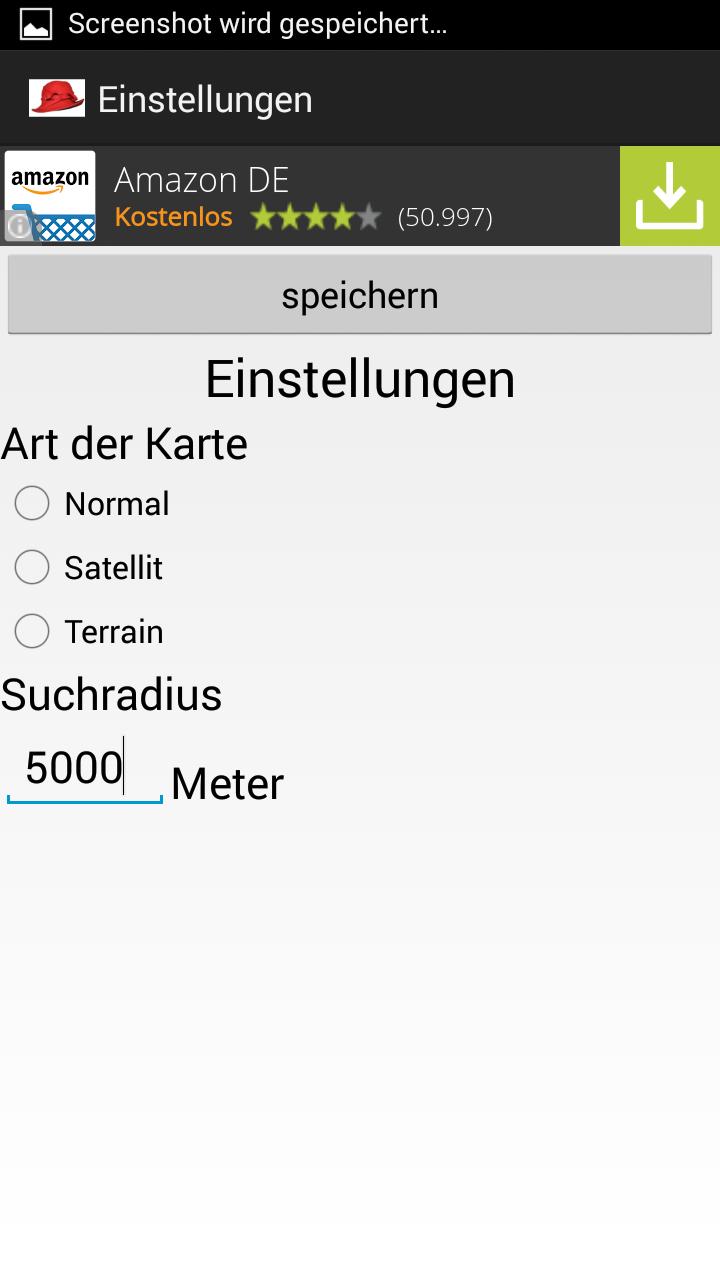720x1280 pixels.
Task: Download Amazon DE from the ad banner
Action: click(x=669, y=196)
